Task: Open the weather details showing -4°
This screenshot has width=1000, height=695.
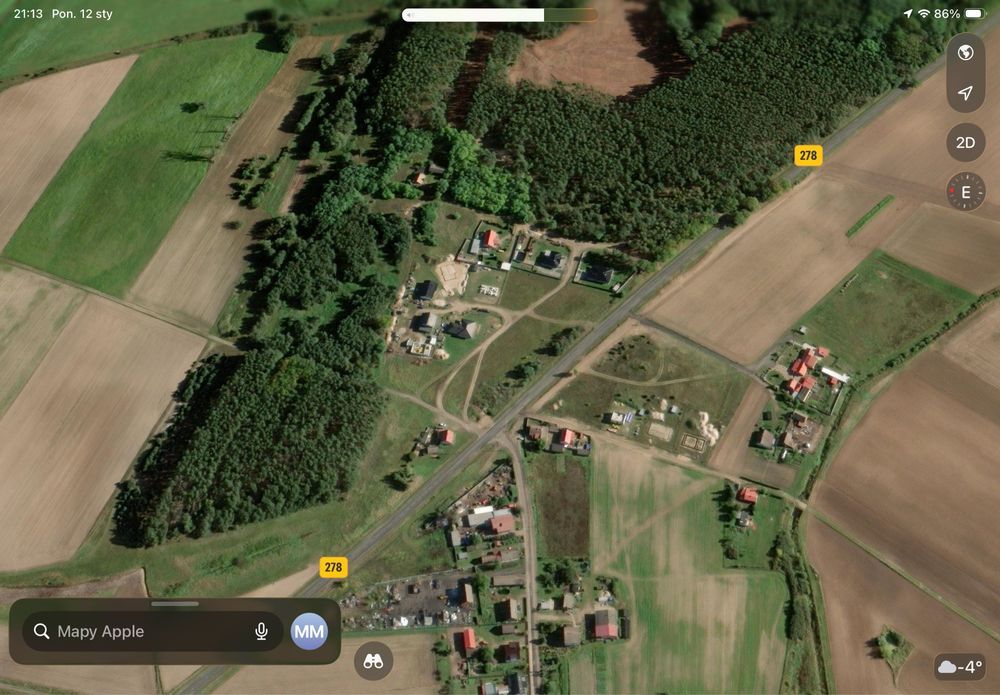Action: [x=960, y=667]
